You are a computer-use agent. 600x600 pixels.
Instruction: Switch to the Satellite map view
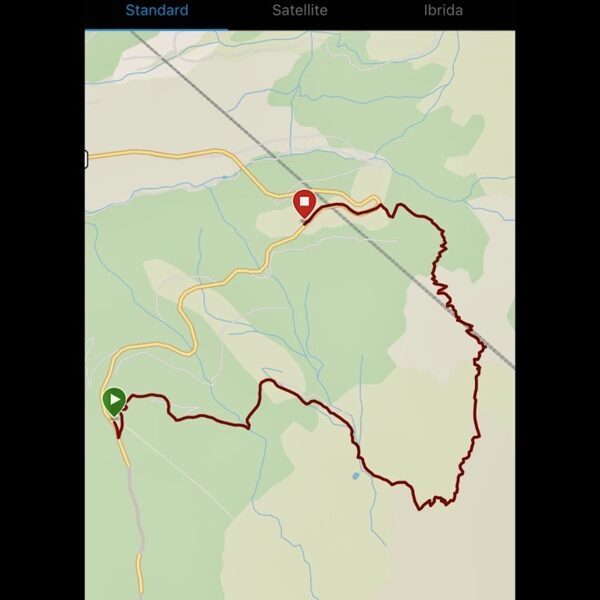click(x=300, y=11)
